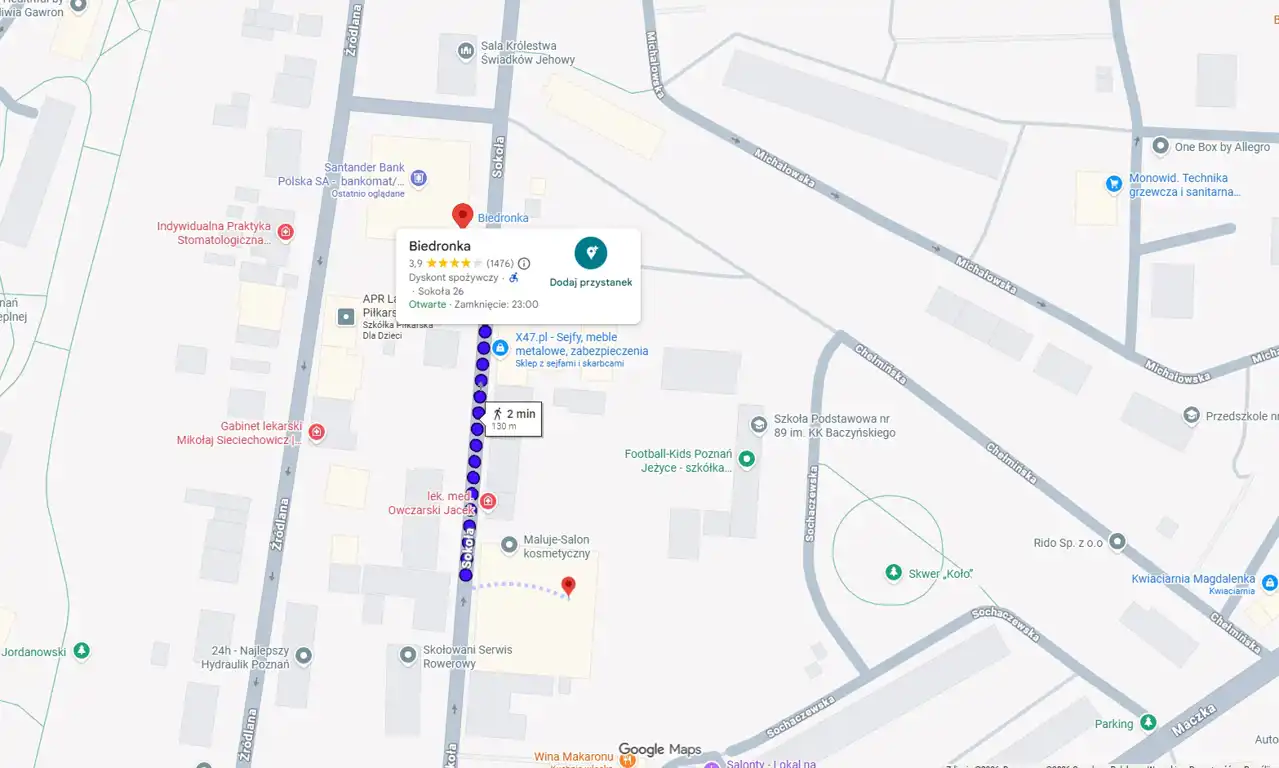The height and width of the screenshot is (768, 1279).
Task: Select Skwer Koło park marker
Action: [893, 572]
